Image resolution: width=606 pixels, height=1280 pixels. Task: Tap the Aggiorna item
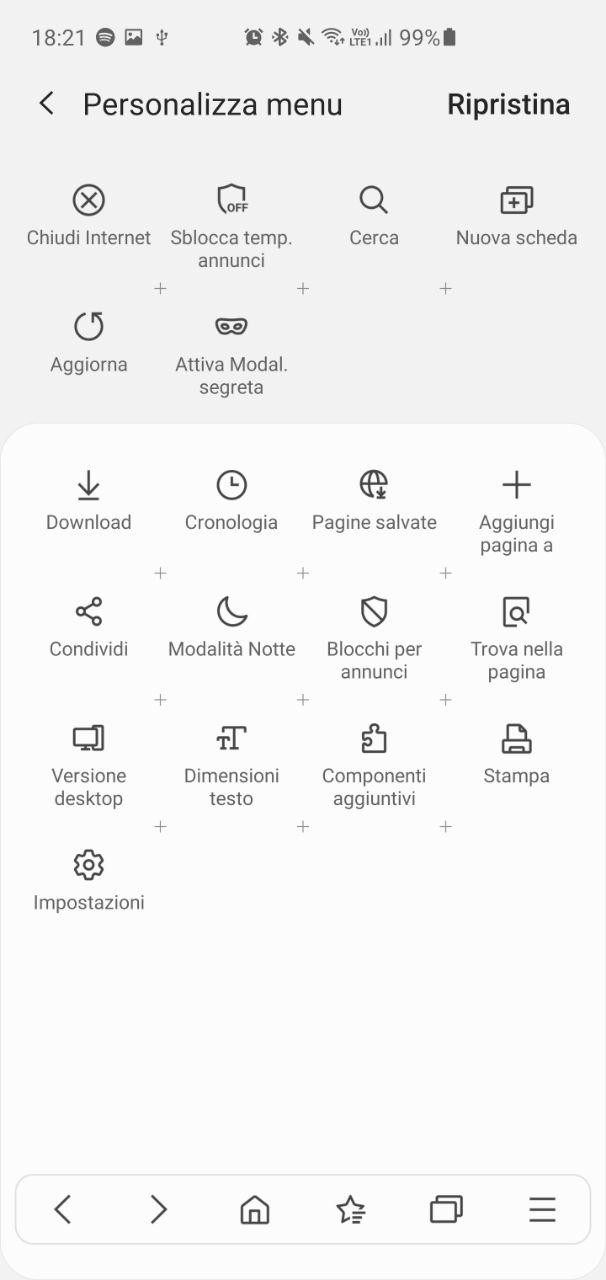coord(89,340)
